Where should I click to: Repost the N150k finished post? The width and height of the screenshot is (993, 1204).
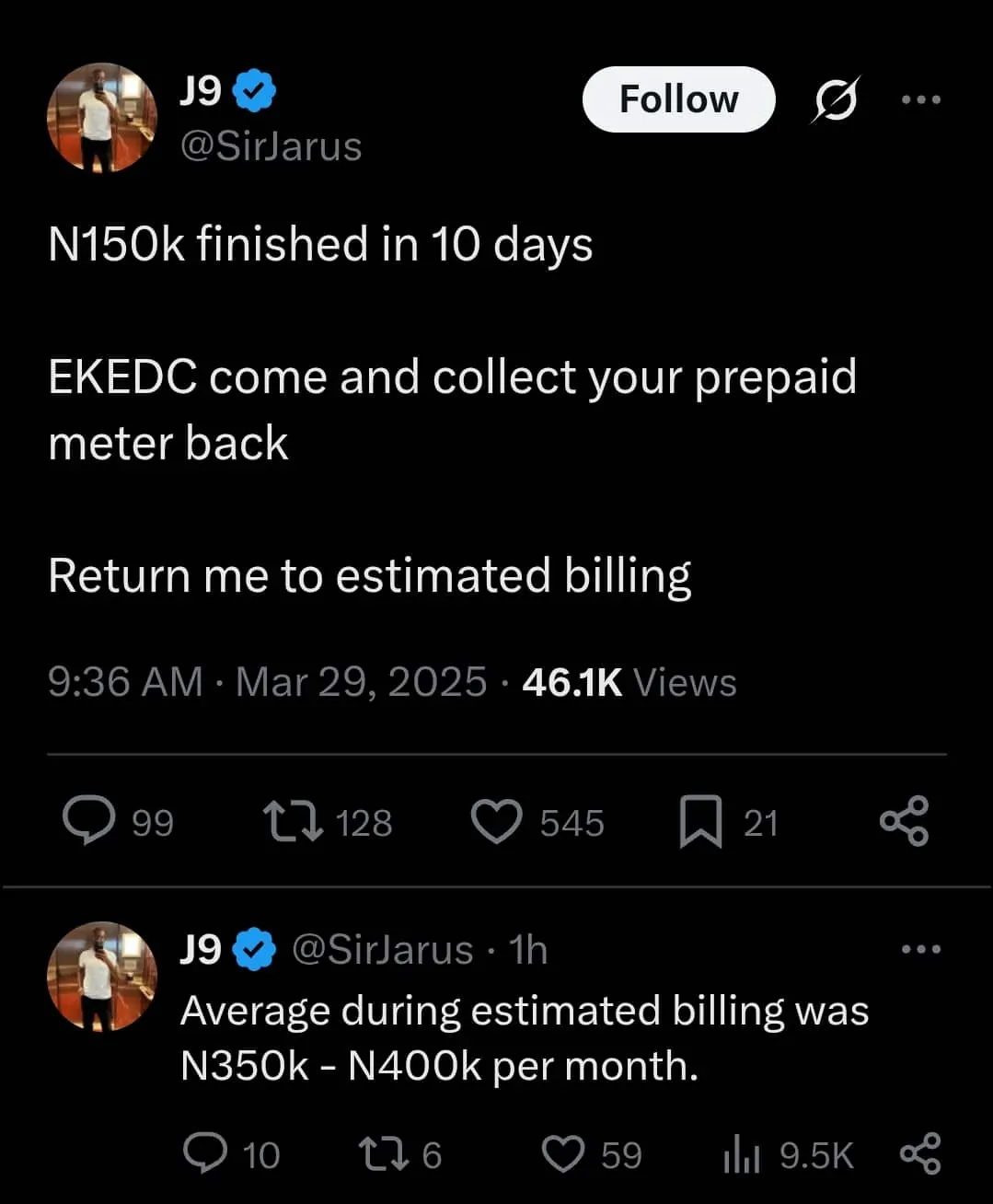tap(293, 821)
